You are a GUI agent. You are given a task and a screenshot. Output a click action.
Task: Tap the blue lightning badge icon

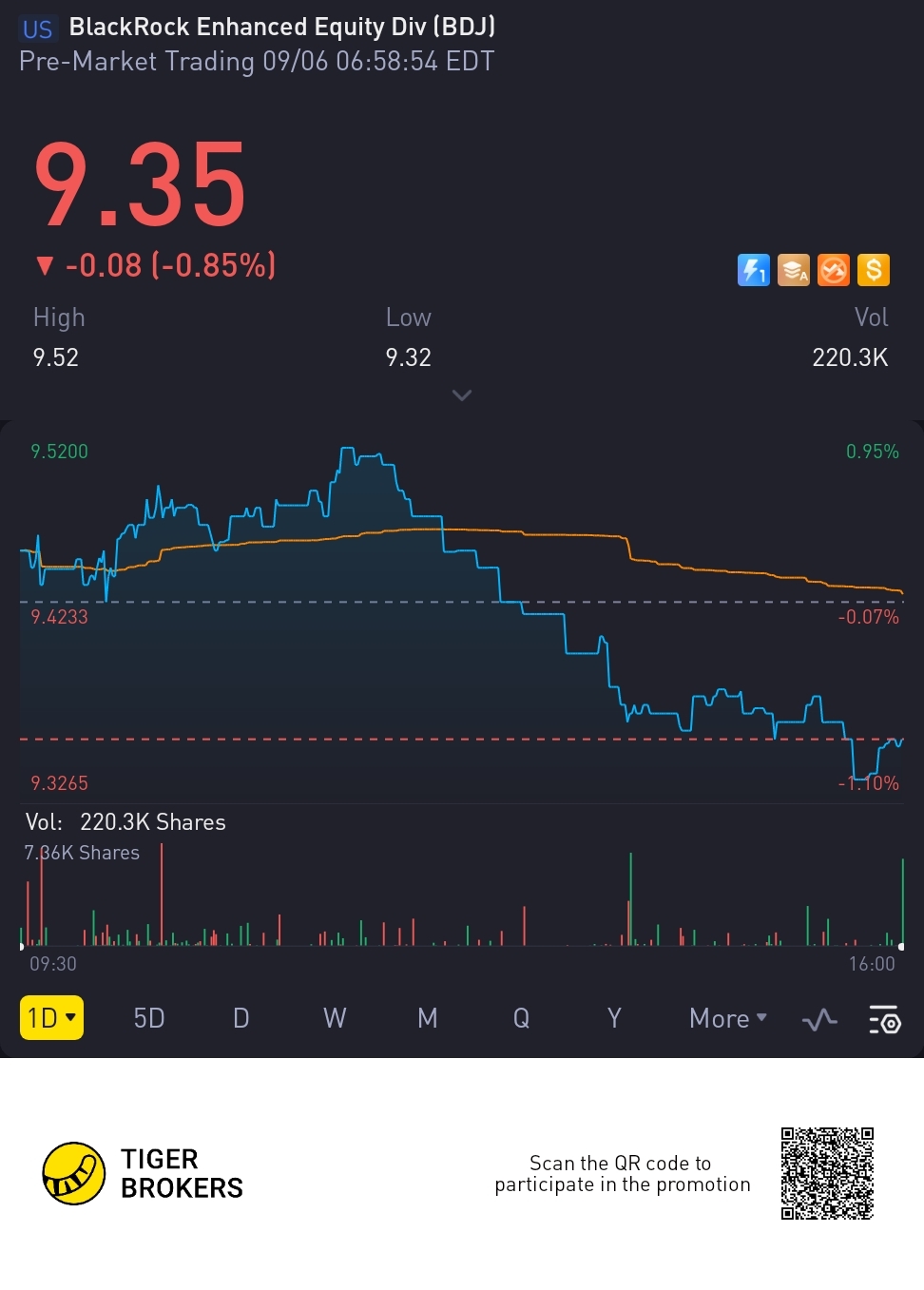pyautogui.click(x=754, y=270)
